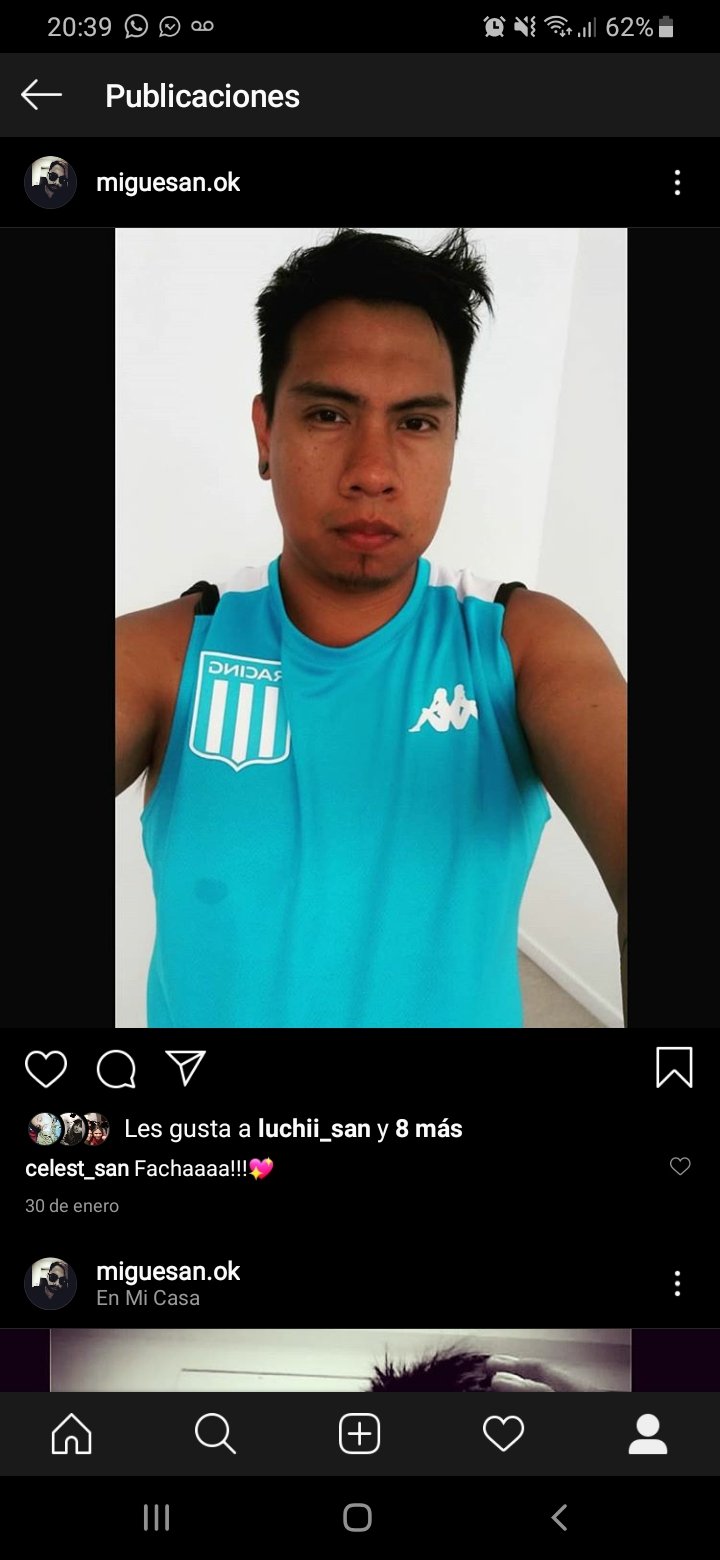Open luchii_san's profile from likes
Viewport: 720px width, 1560px height.
(314, 1129)
